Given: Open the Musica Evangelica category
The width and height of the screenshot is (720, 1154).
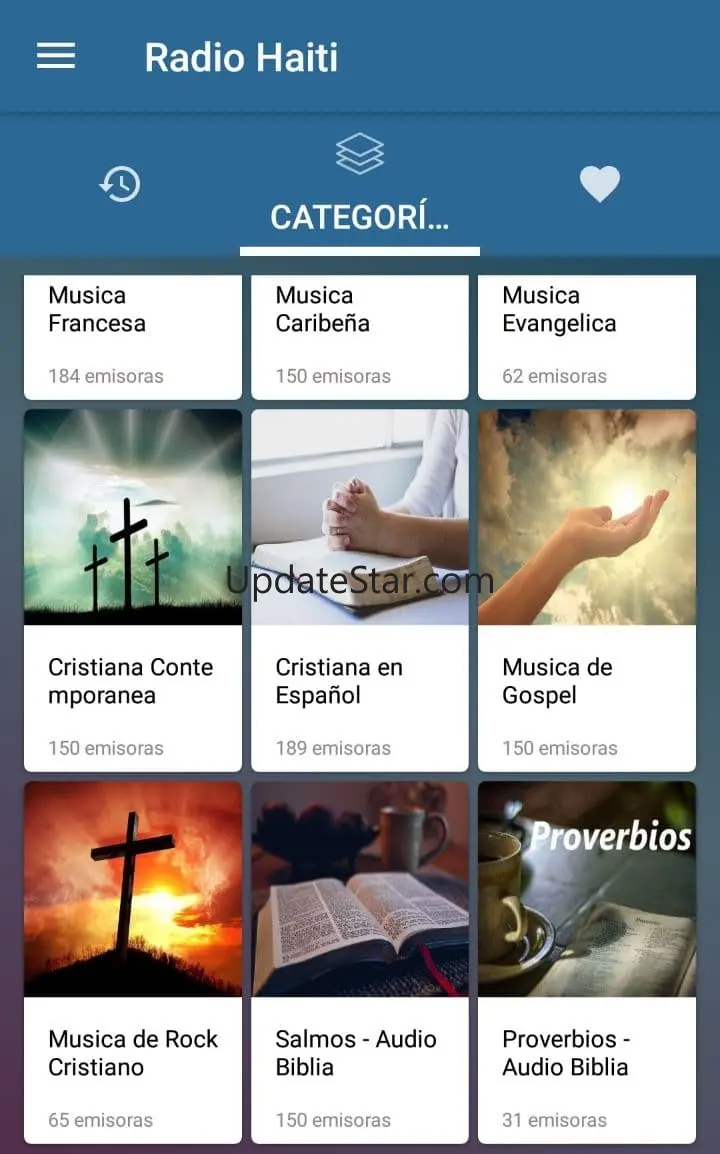Looking at the screenshot, I should pos(587,336).
